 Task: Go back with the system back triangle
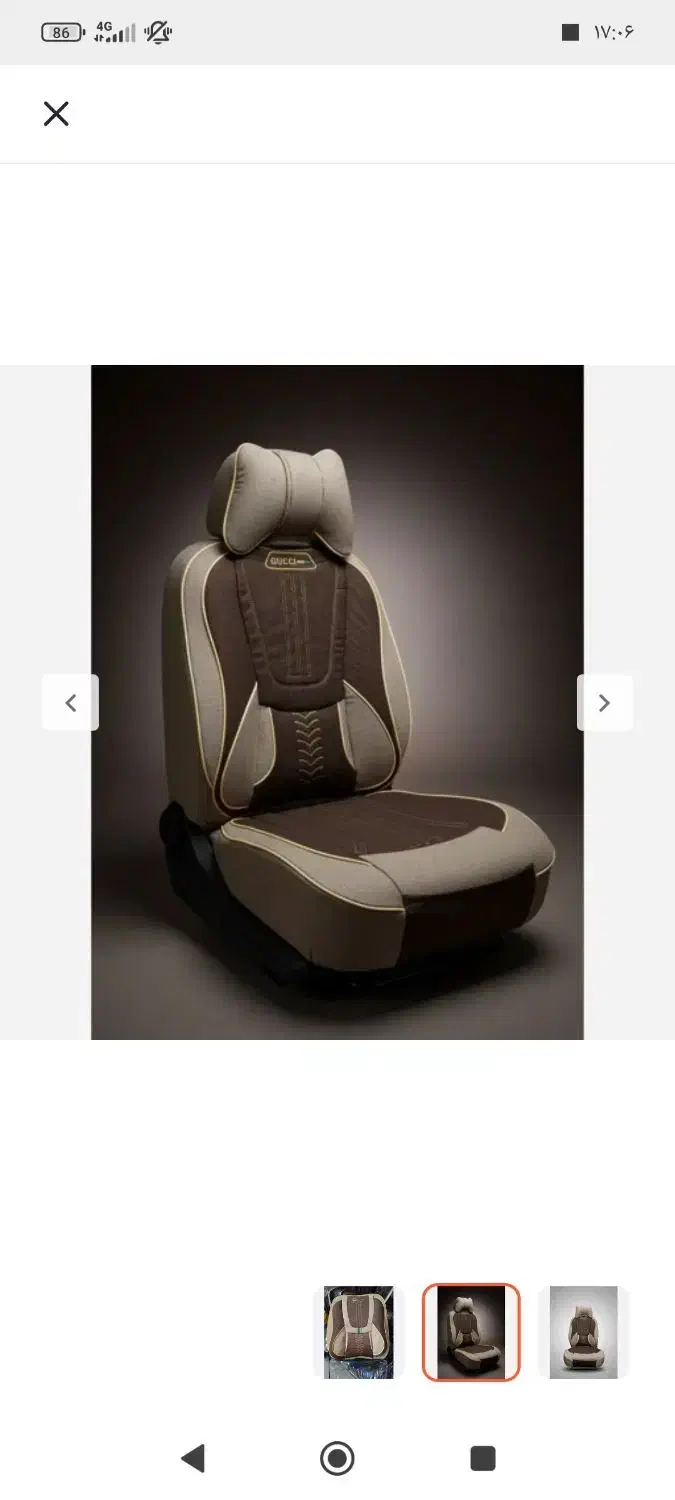click(x=193, y=1458)
